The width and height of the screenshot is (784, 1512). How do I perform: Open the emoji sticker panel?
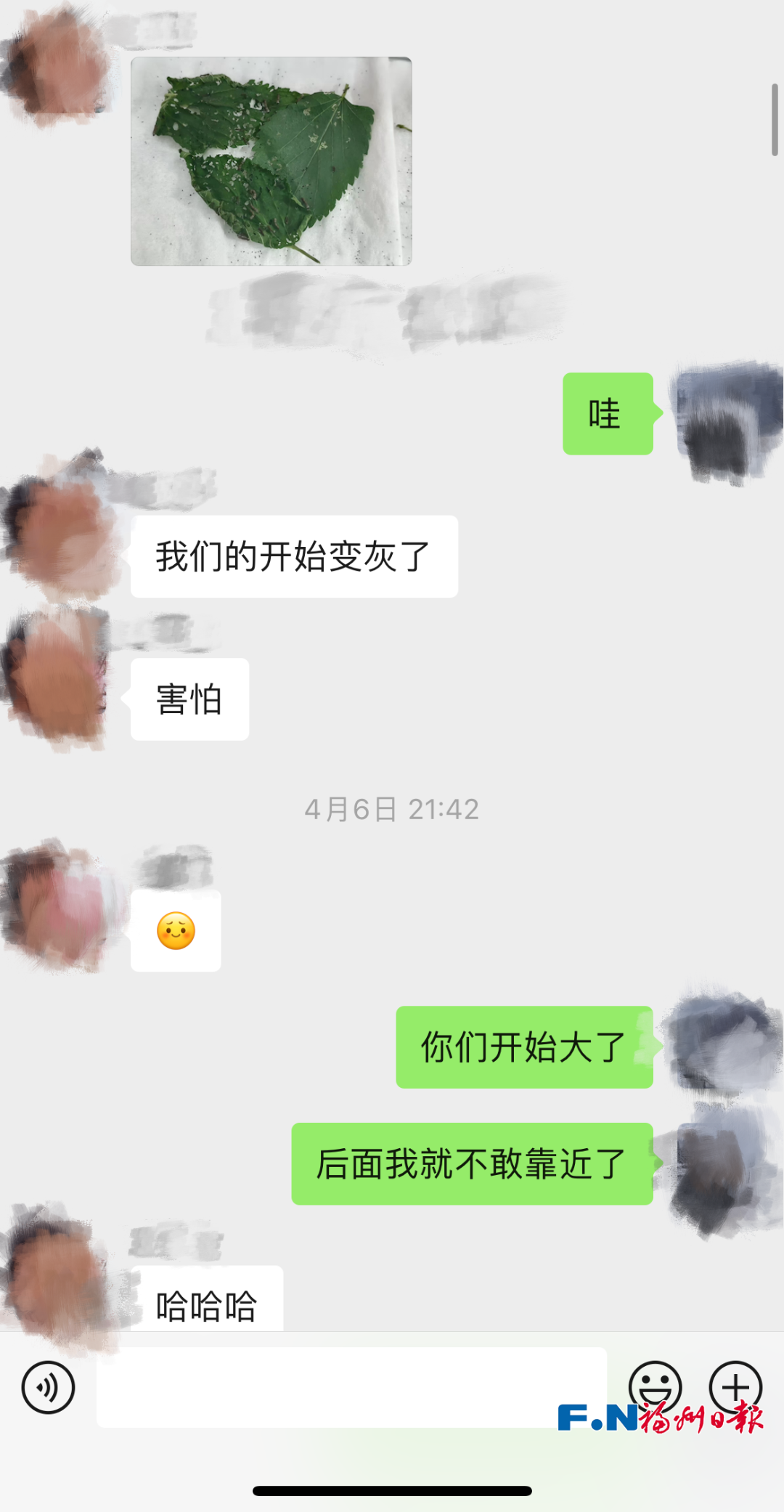coord(655,1386)
